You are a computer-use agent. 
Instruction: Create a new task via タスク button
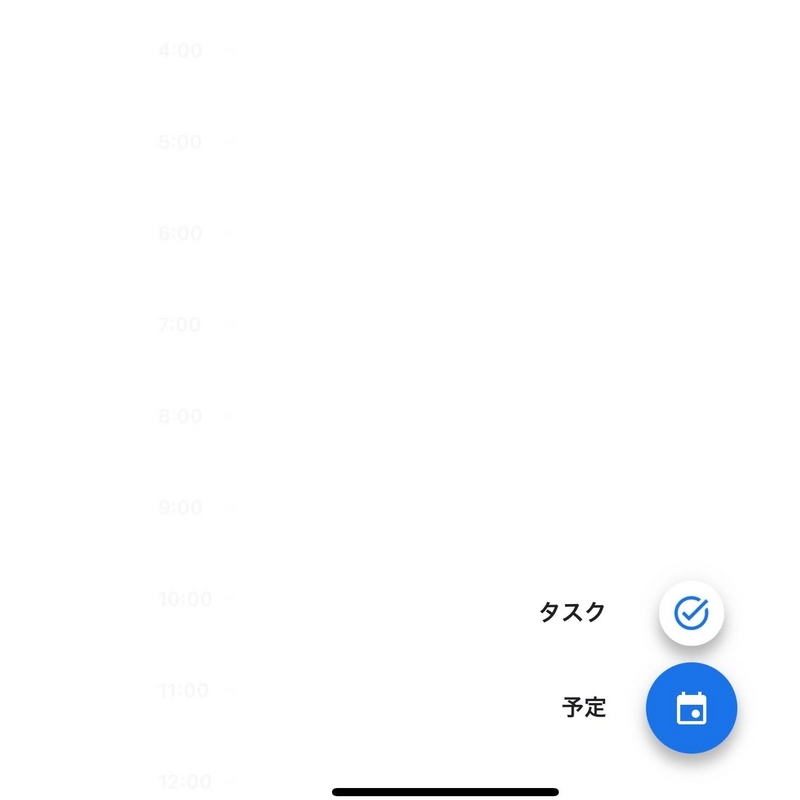[x=691, y=613]
